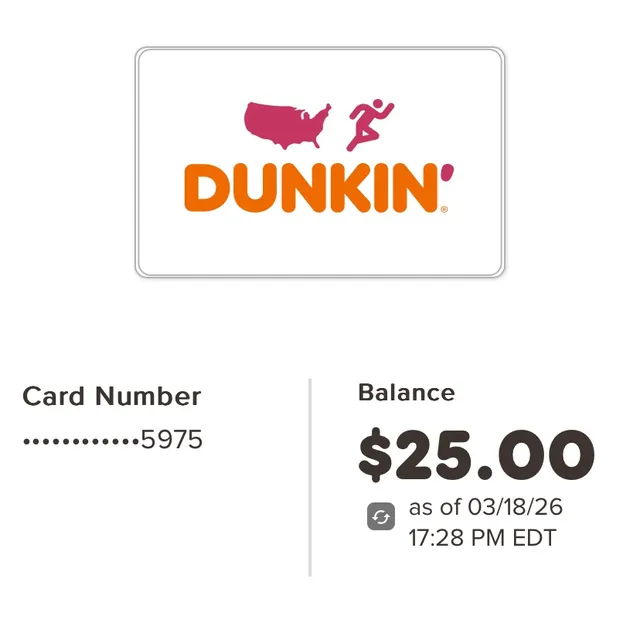
Task: Refresh the gift card balance
Action: 381,517
